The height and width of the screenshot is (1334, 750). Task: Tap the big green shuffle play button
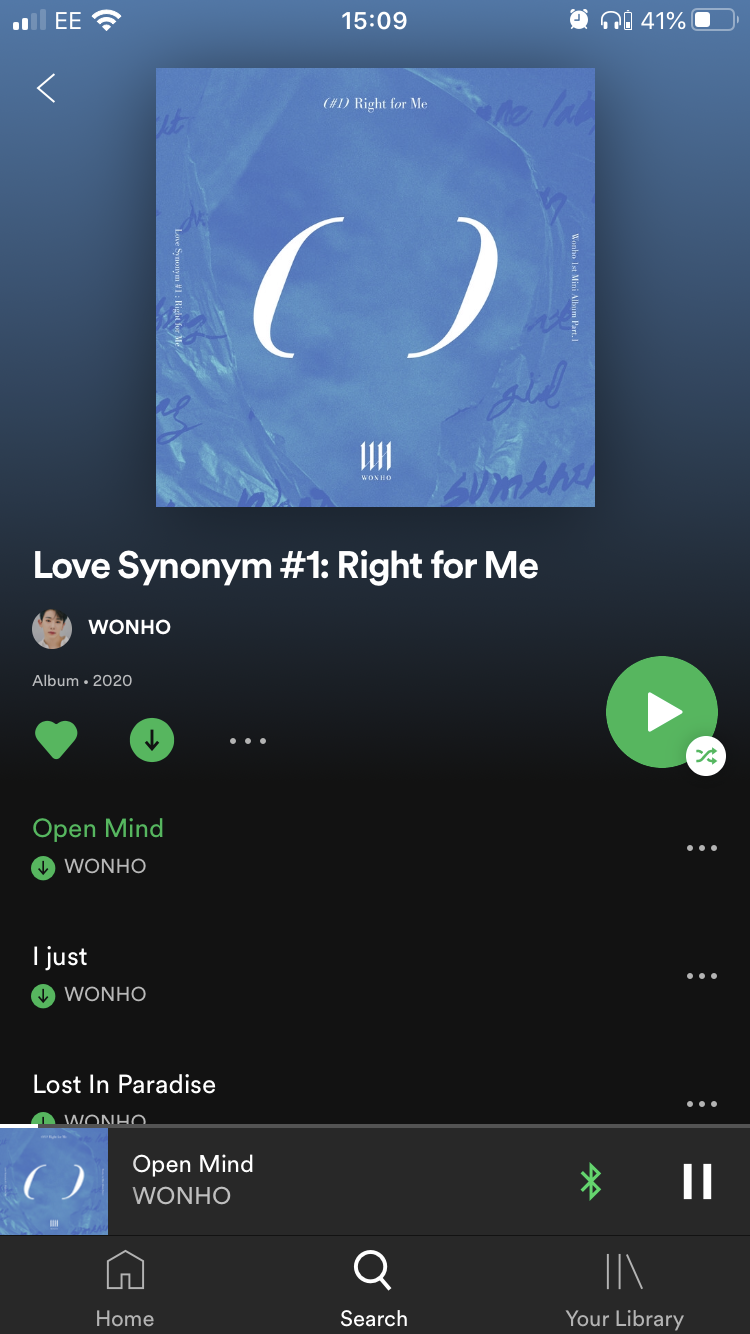click(x=662, y=712)
